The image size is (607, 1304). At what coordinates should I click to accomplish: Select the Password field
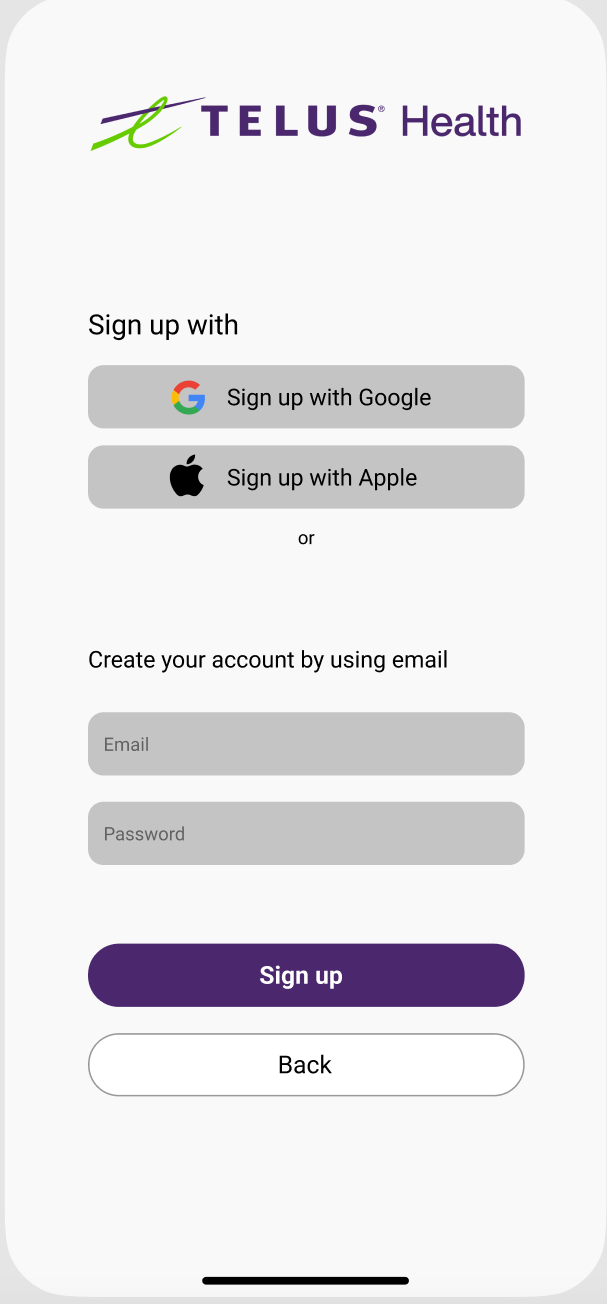click(x=306, y=833)
